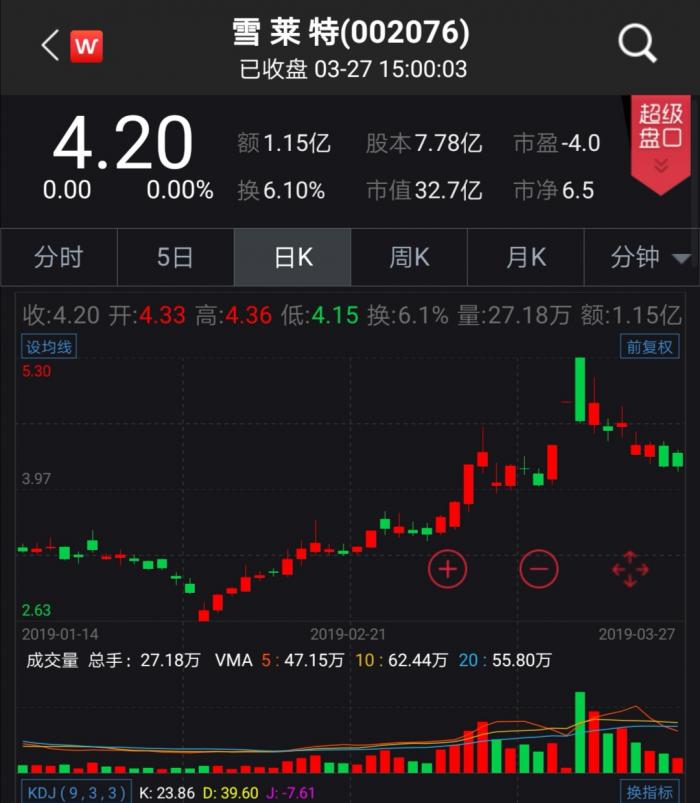Open the 分钟 dropdown
Image resolution: width=700 pixels, height=803 pixels.
tap(650, 258)
